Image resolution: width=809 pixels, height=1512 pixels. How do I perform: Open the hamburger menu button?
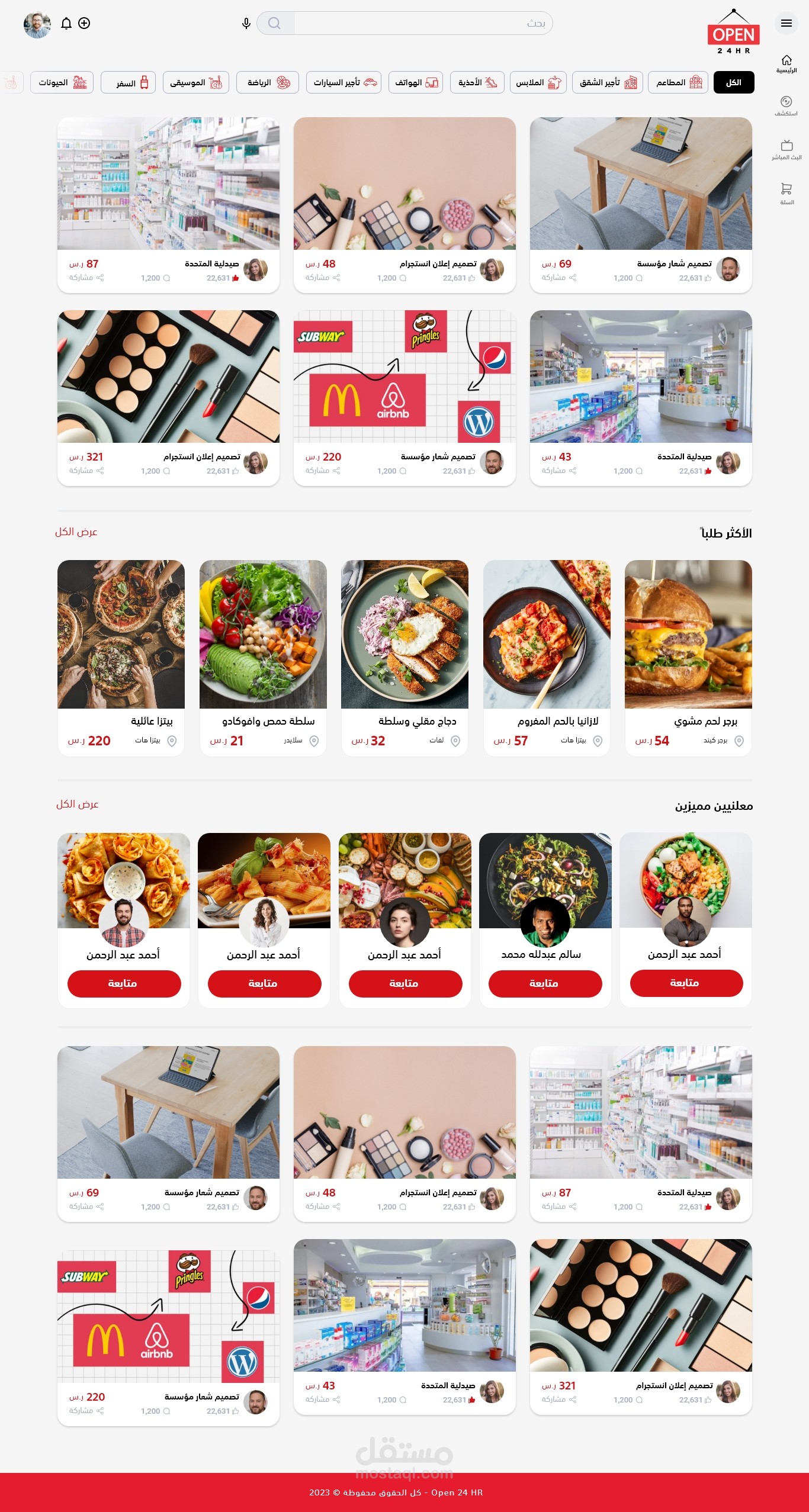click(x=786, y=23)
